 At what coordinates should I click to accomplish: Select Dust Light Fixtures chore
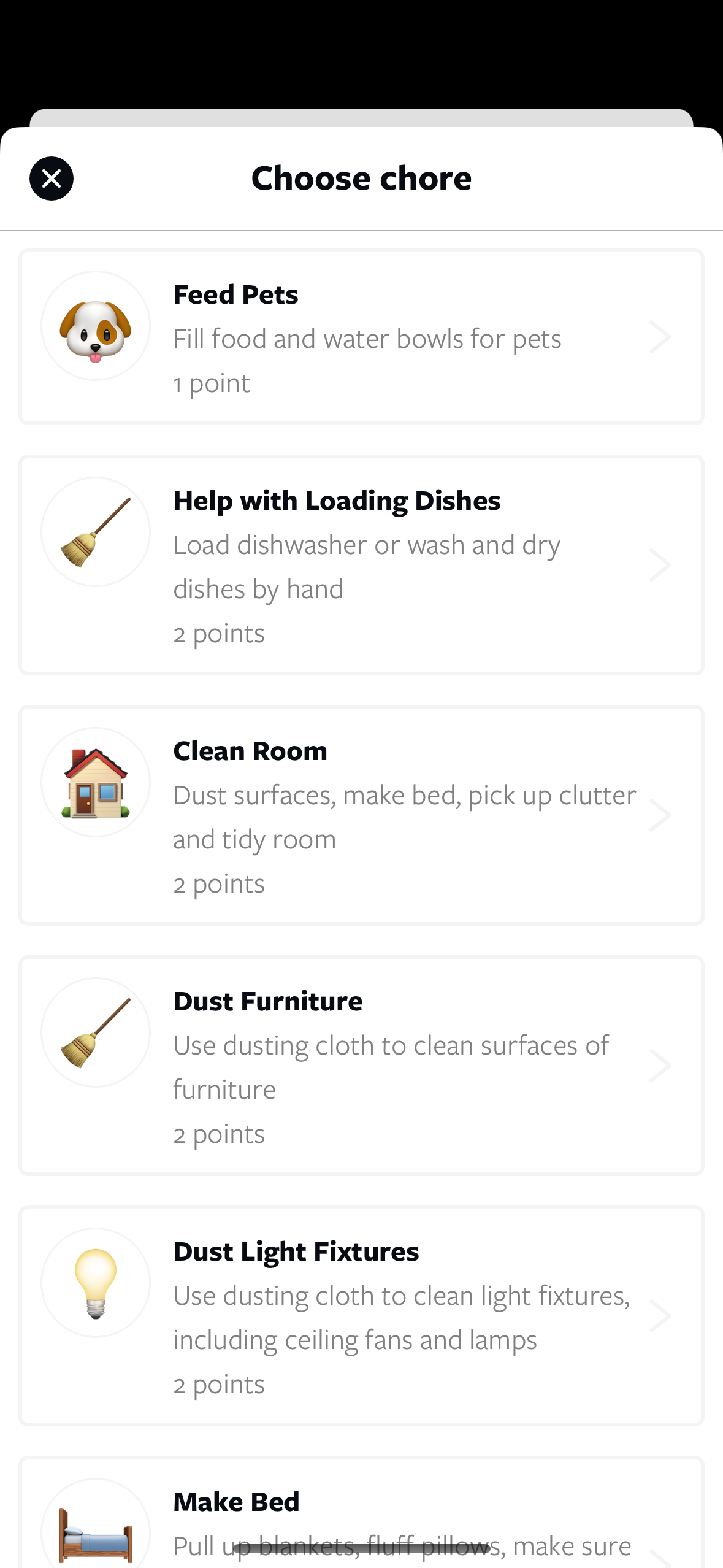[361, 1316]
